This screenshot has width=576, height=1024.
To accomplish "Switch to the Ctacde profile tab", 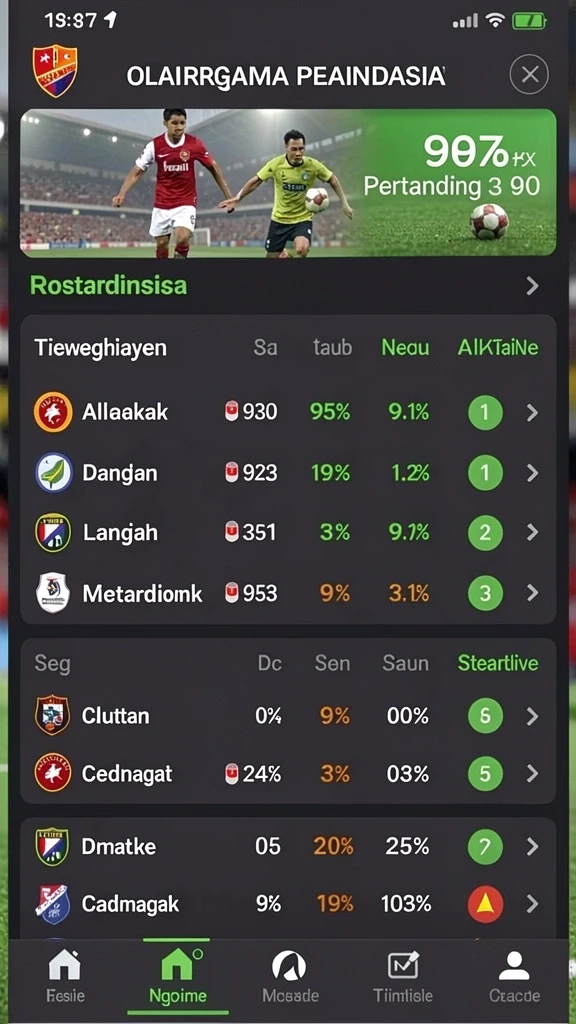I will coord(515,976).
